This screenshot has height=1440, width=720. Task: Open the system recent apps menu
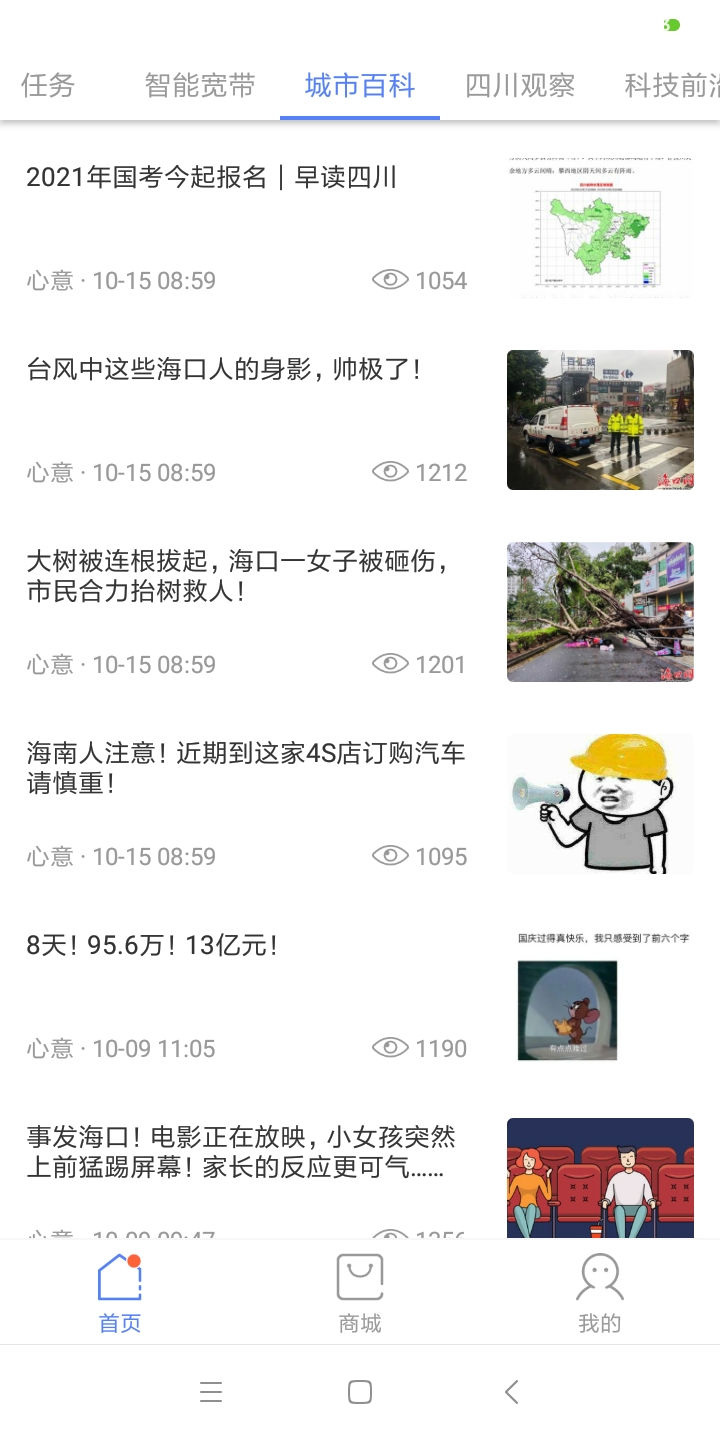pyautogui.click(x=210, y=1392)
